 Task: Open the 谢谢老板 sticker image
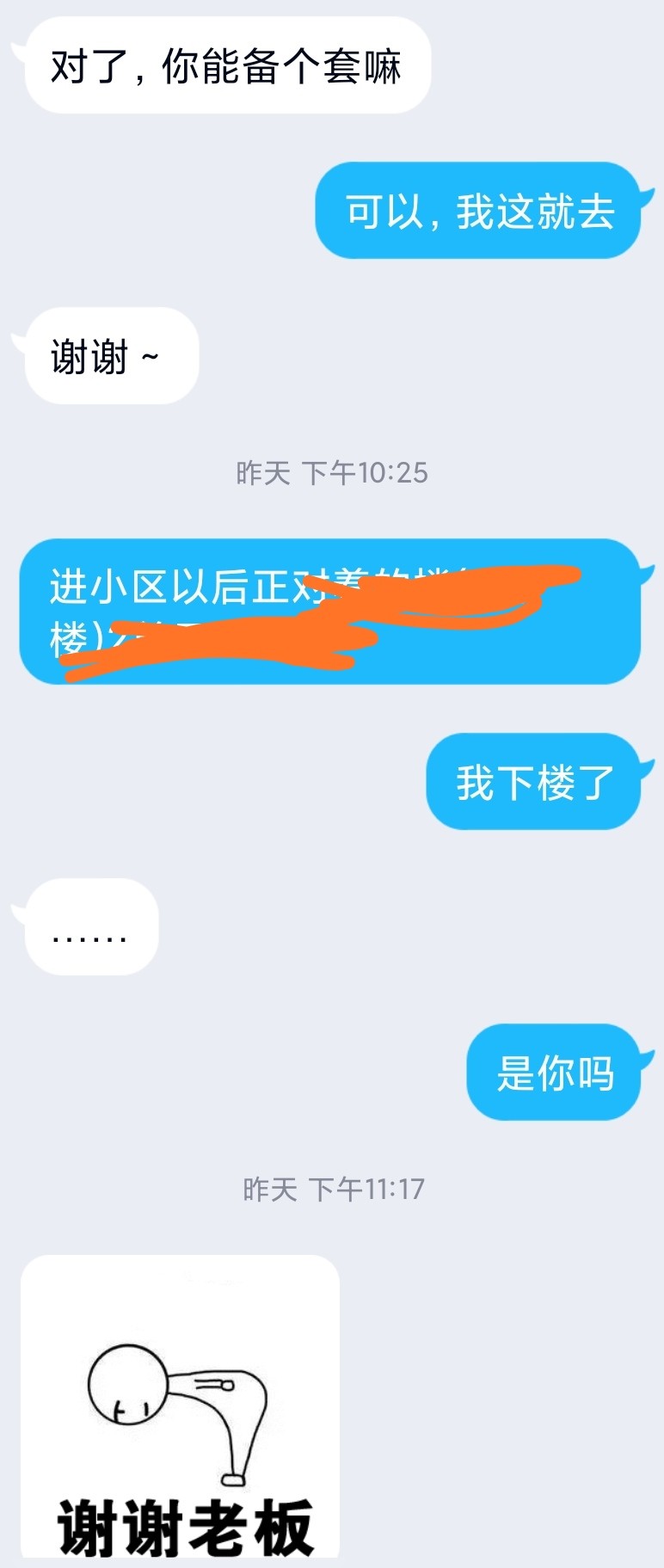click(180, 1411)
